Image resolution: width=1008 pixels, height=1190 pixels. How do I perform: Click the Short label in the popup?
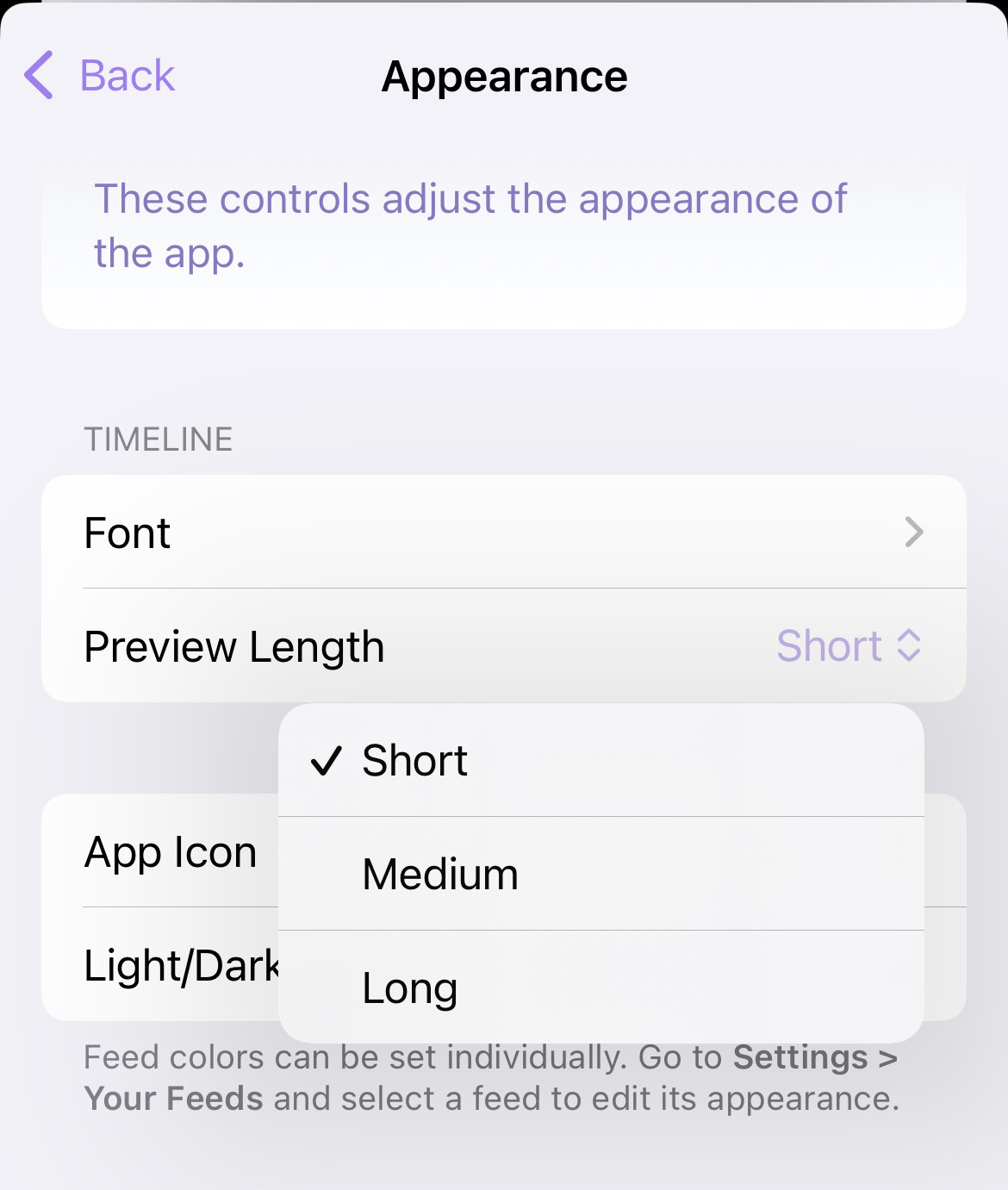[x=414, y=762]
